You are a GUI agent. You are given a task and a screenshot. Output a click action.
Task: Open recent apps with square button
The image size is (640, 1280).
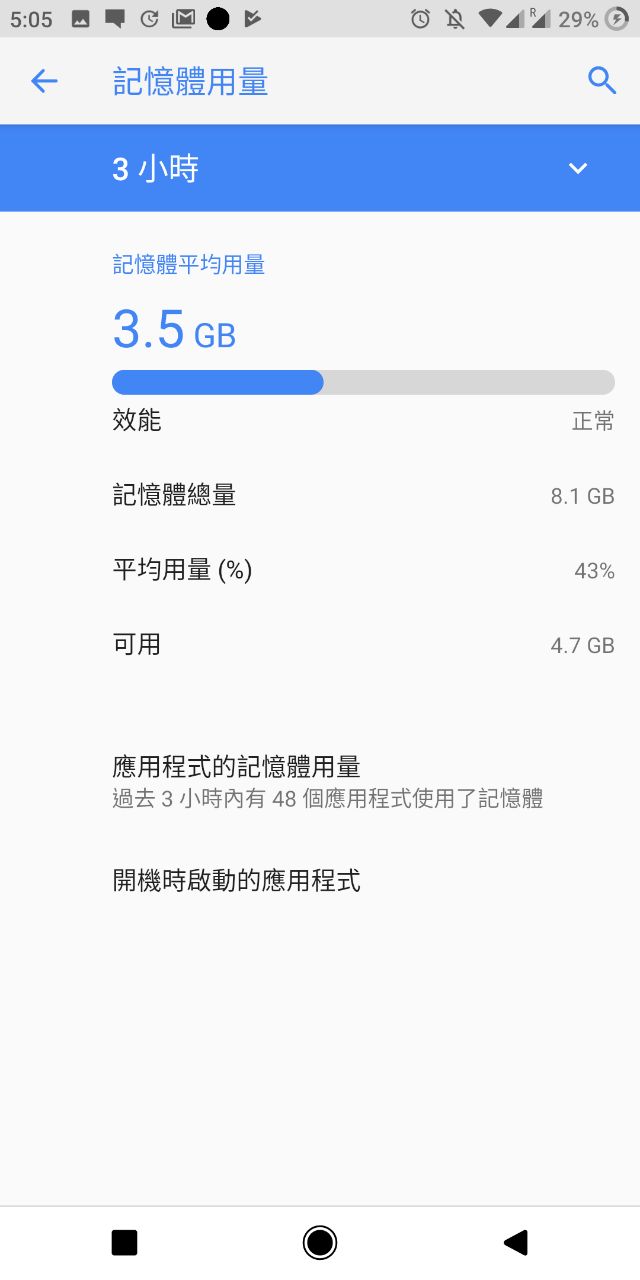pyautogui.click(x=124, y=1242)
